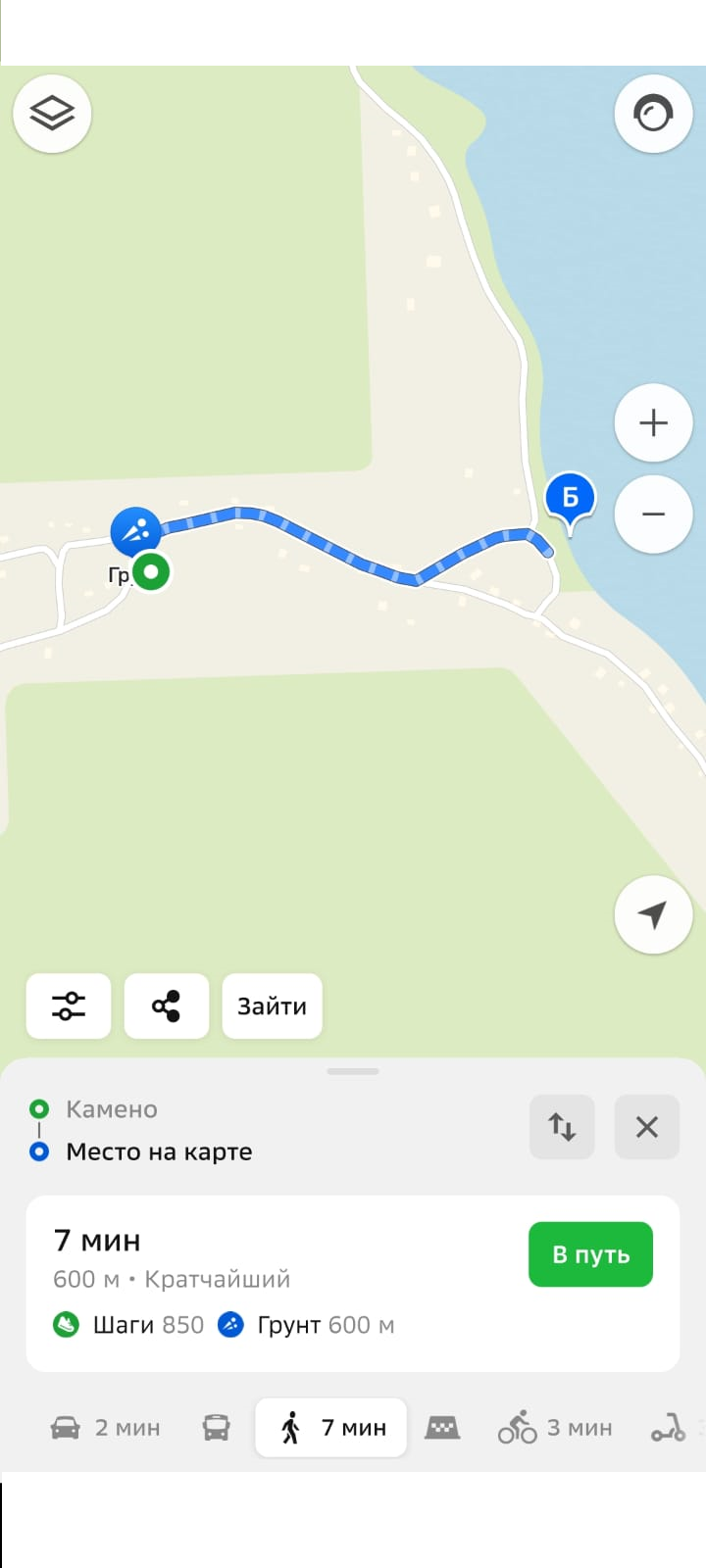
Task: Select the walking 7 мин tab
Action: (331, 1428)
